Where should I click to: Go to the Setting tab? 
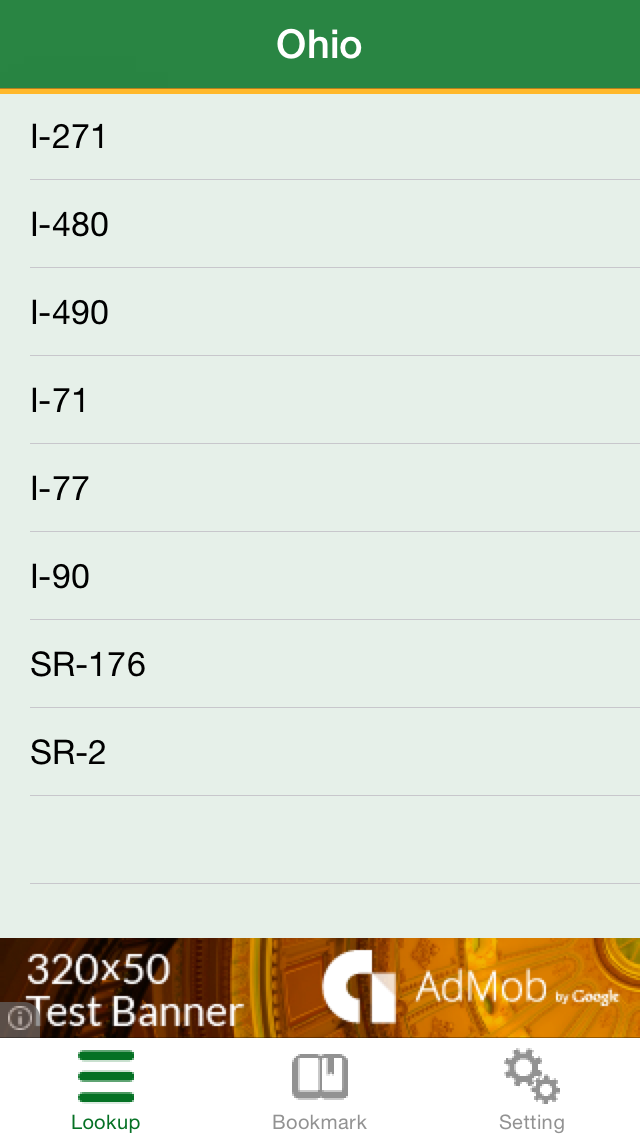532,1090
